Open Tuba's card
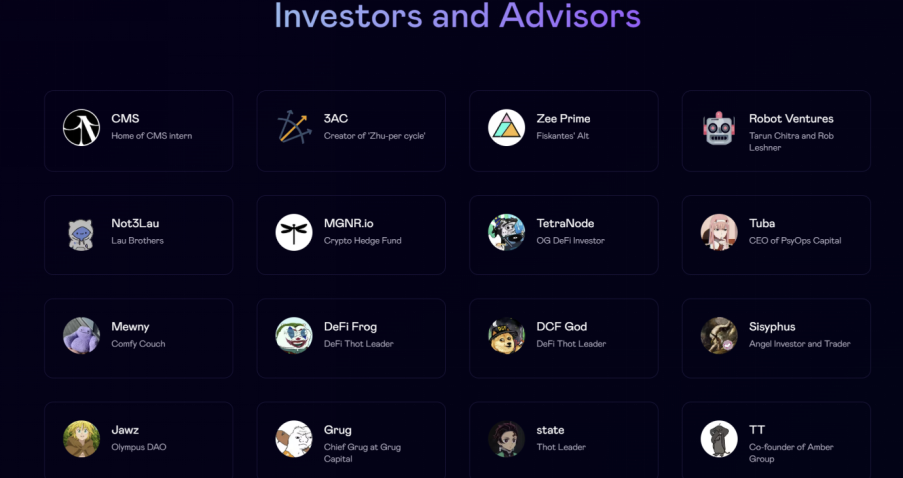Image resolution: width=903 pixels, height=478 pixels. (776, 234)
